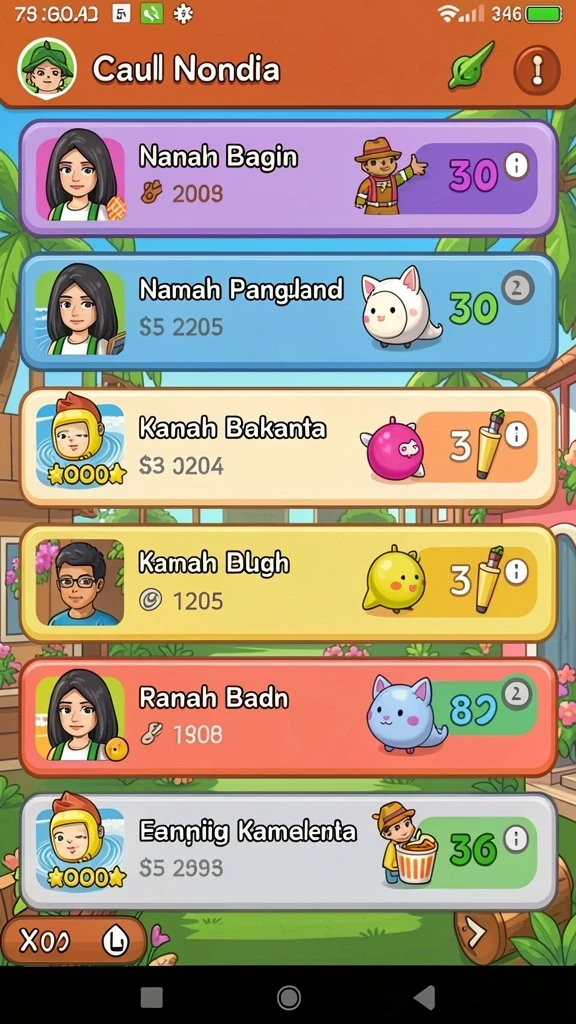Open the Ranah Badn card
This screenshot has width=576, height=1024.
(288, 718)
